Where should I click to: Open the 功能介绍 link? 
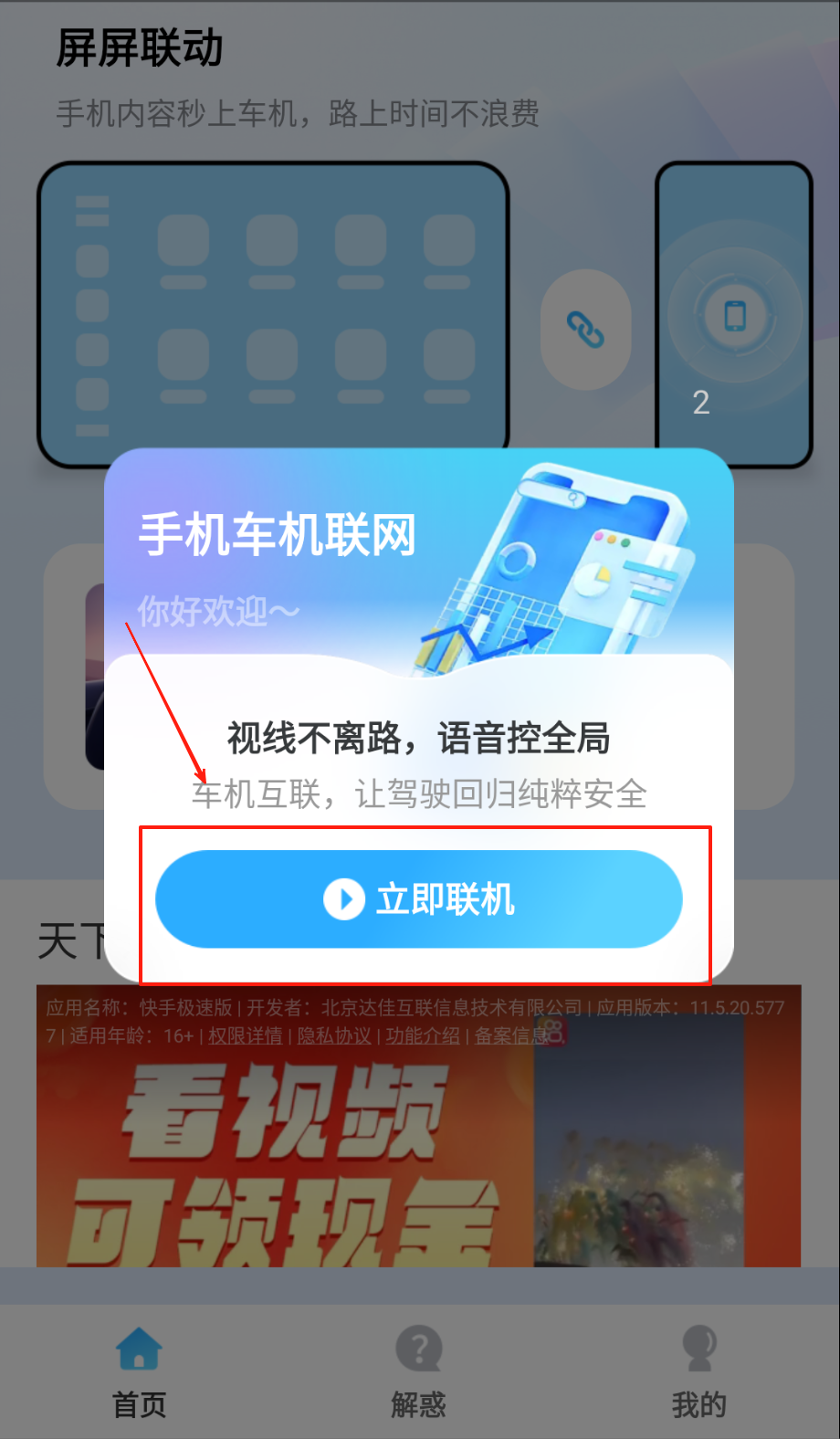pos(422,1036)
